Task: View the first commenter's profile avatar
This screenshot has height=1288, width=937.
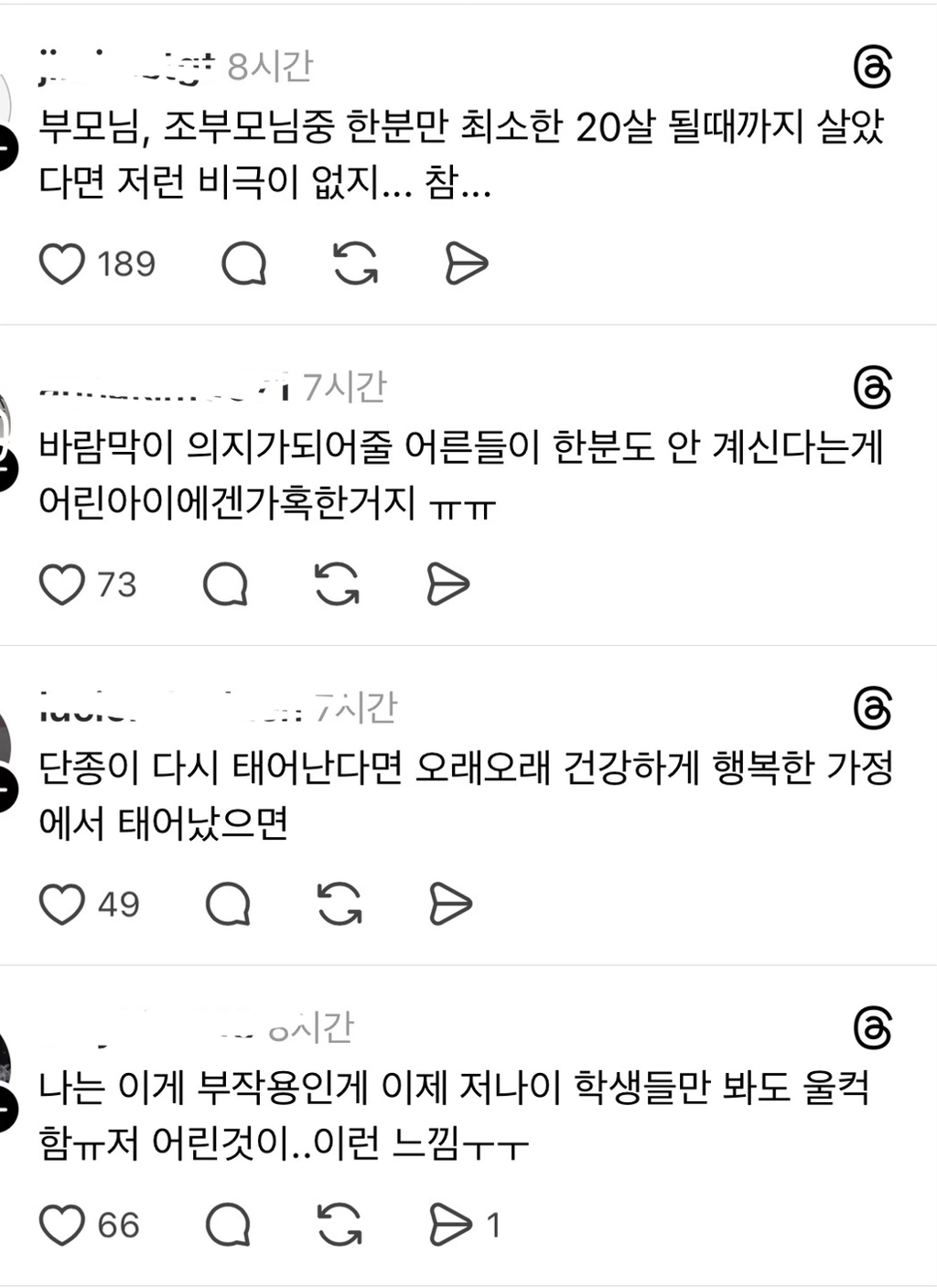Action: click(x=9, y=146)
